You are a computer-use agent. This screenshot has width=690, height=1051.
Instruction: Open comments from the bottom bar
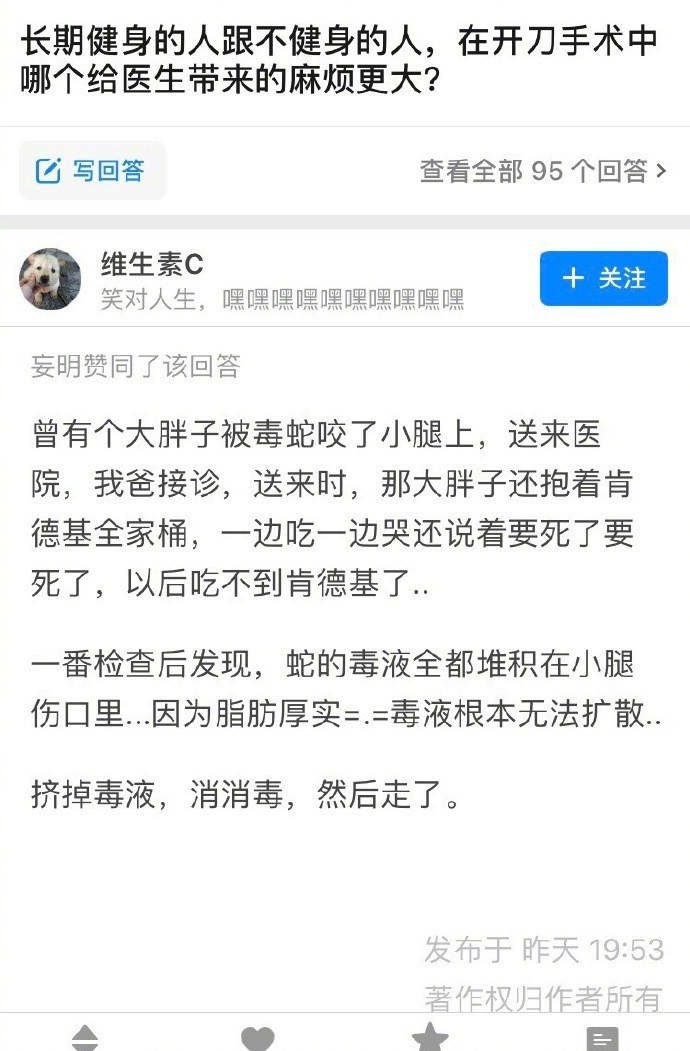602,1038
